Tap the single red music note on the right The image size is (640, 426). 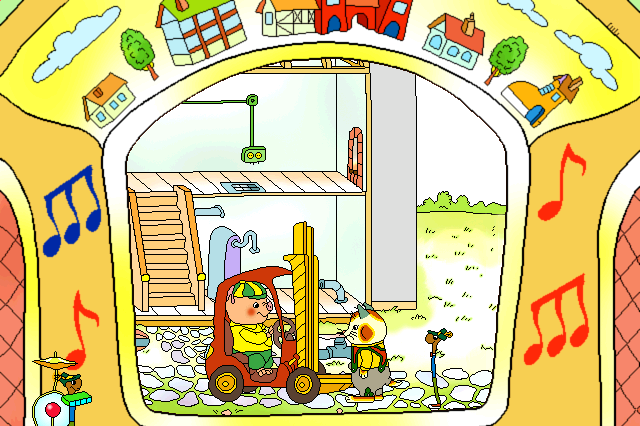561,182
